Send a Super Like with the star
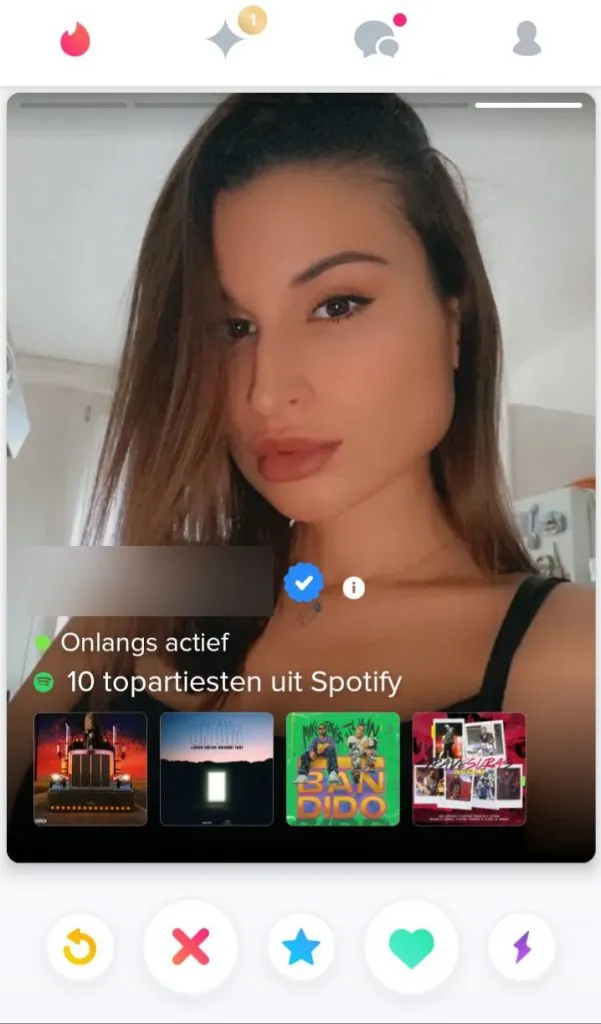This screenshot has height=1024, width=601. [301, 946]
